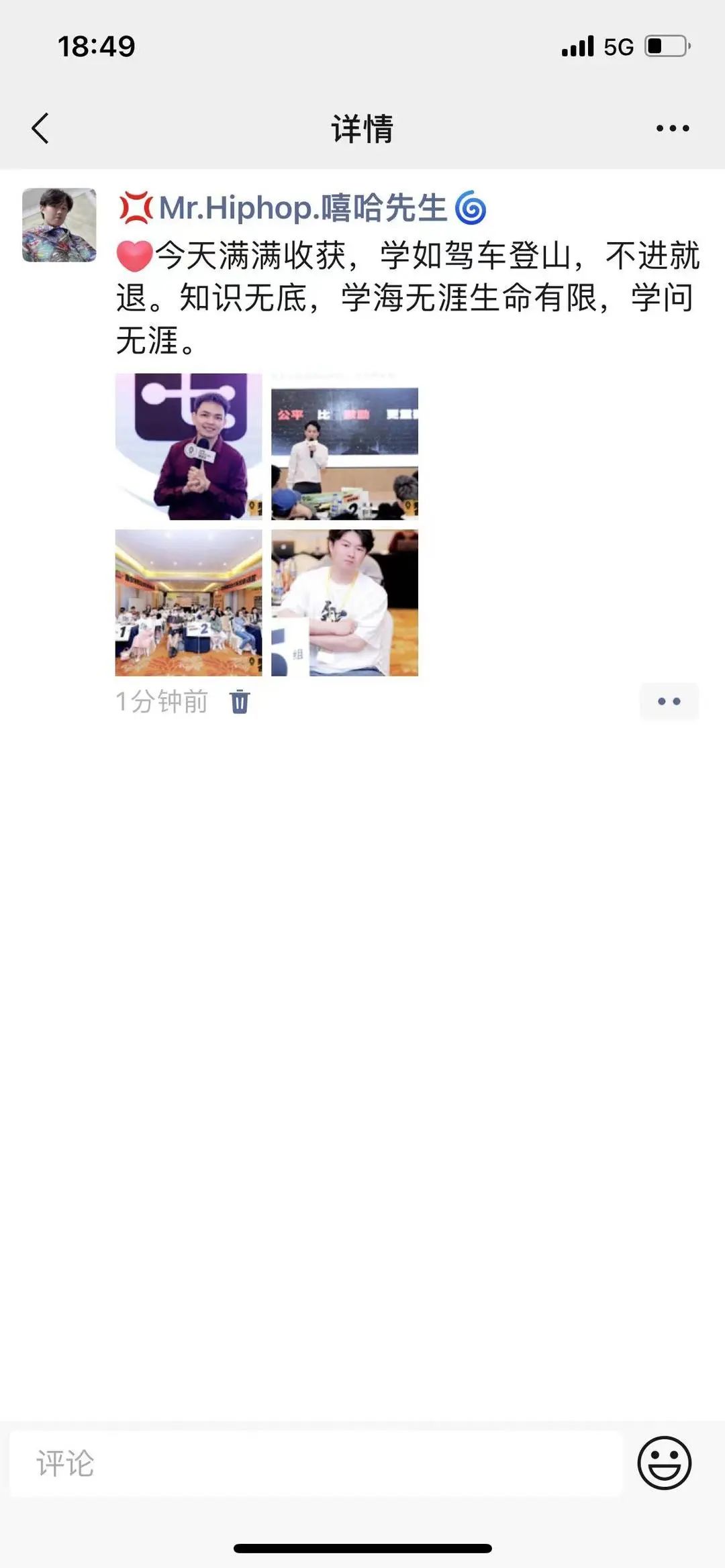Delete this post with trash icon
The width and height of the screenshot is (725, 1568).
[240, 702]
